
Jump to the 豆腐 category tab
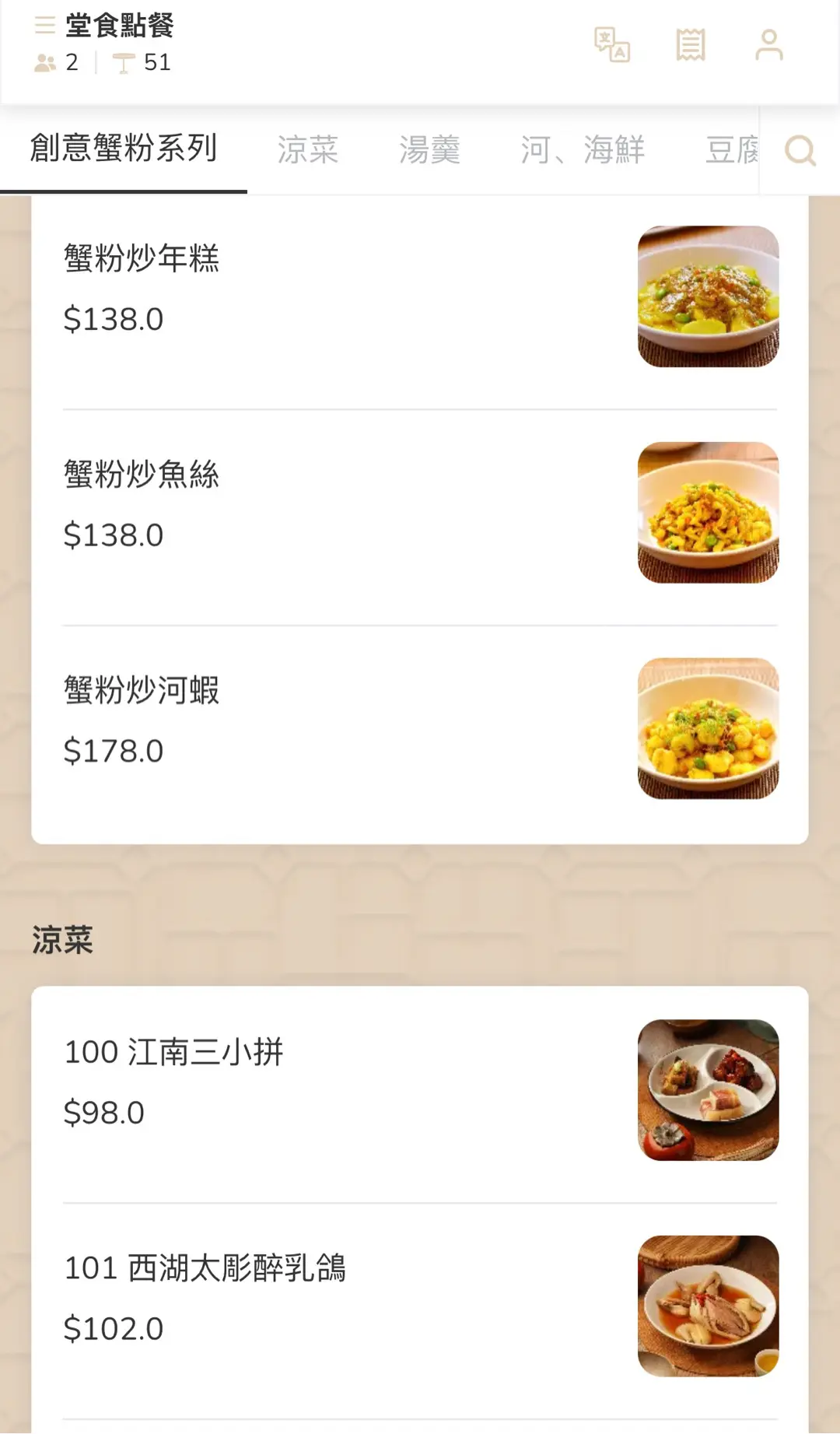(731, 149)
